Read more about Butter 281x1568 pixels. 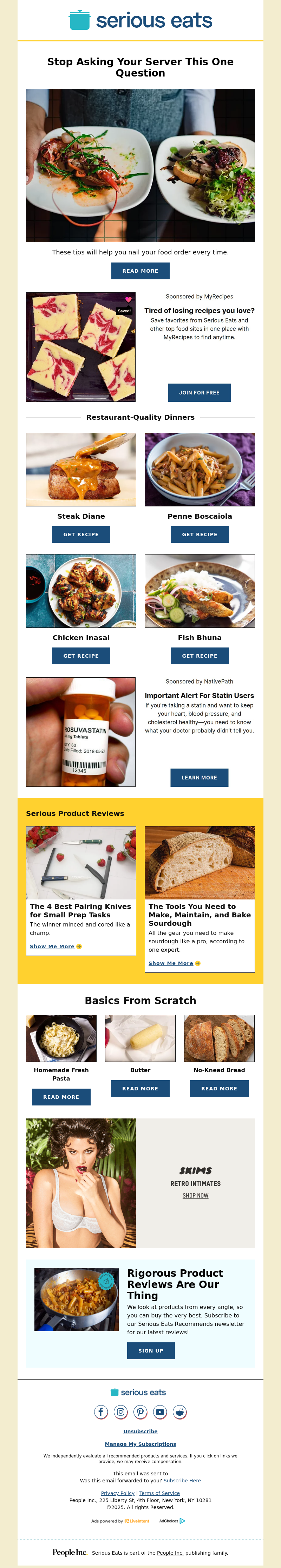tap(140, 1088)
